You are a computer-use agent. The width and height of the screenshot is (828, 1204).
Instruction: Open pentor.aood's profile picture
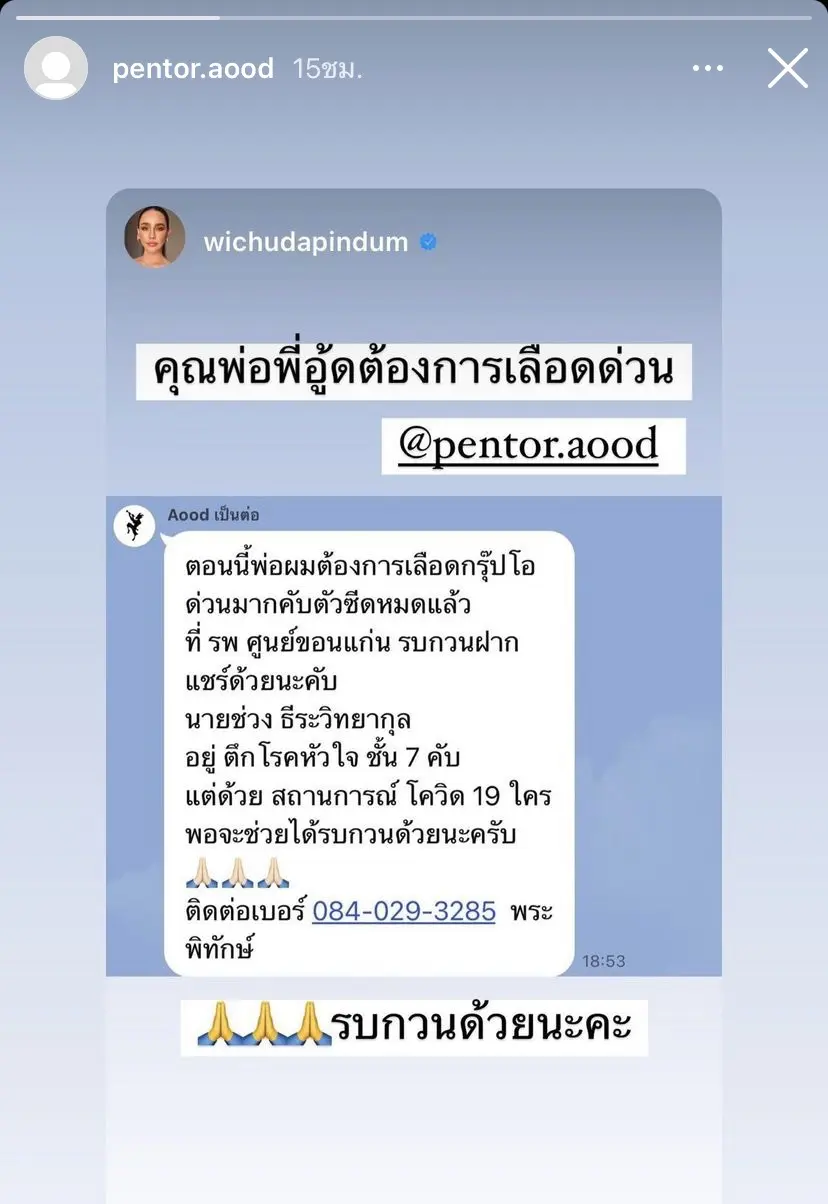pos(55,68)
